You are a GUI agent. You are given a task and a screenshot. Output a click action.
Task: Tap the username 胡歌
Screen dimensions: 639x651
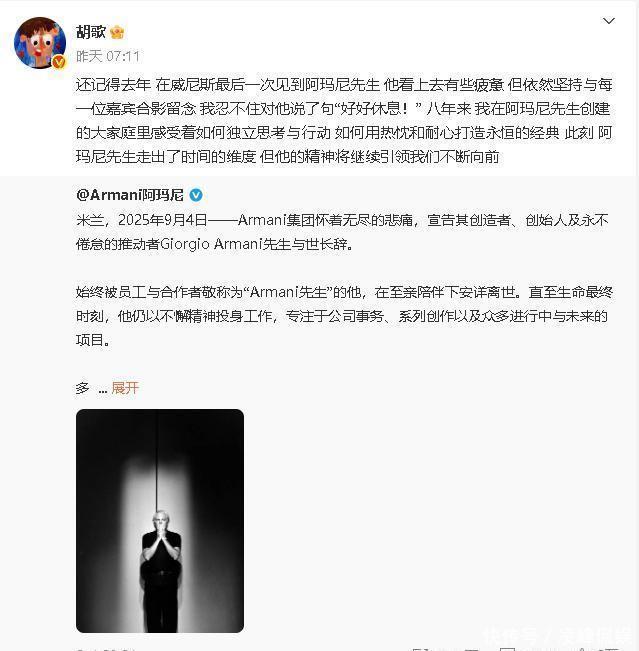tap(90, 30)
